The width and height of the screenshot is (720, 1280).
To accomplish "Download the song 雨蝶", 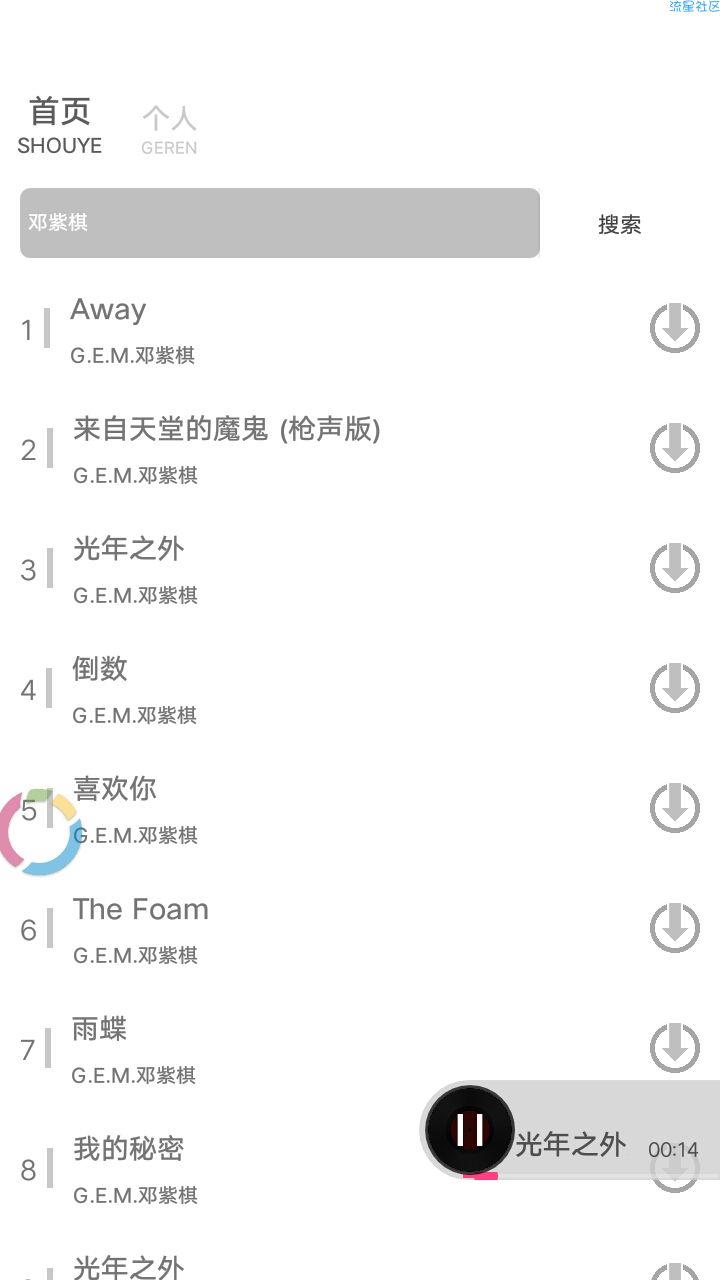I will point(675,1048).
